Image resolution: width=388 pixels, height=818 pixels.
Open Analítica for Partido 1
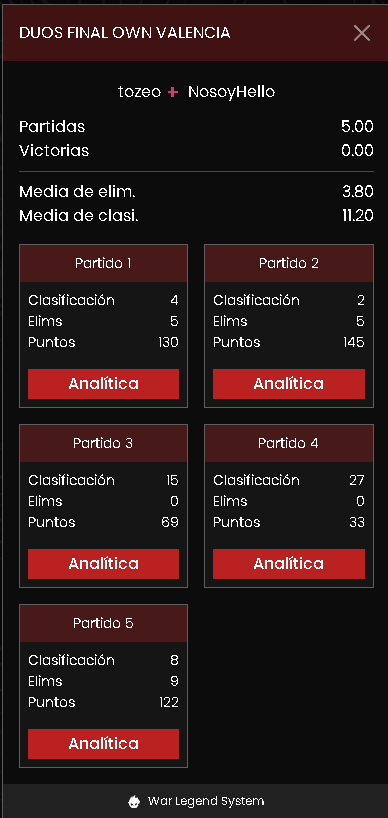click(x=103, y=384)
